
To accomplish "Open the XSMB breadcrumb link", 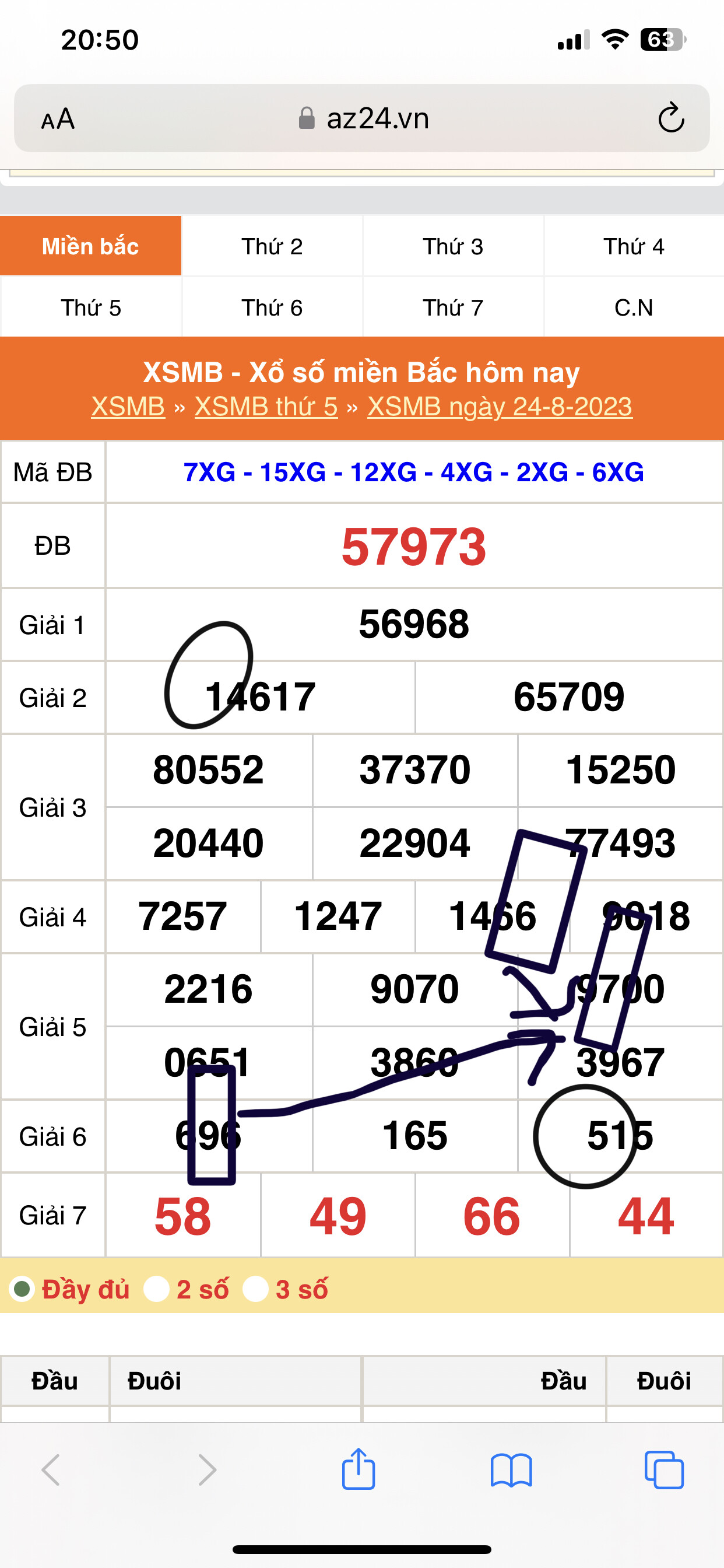I will pyautogui.click(x=128, y=406).
